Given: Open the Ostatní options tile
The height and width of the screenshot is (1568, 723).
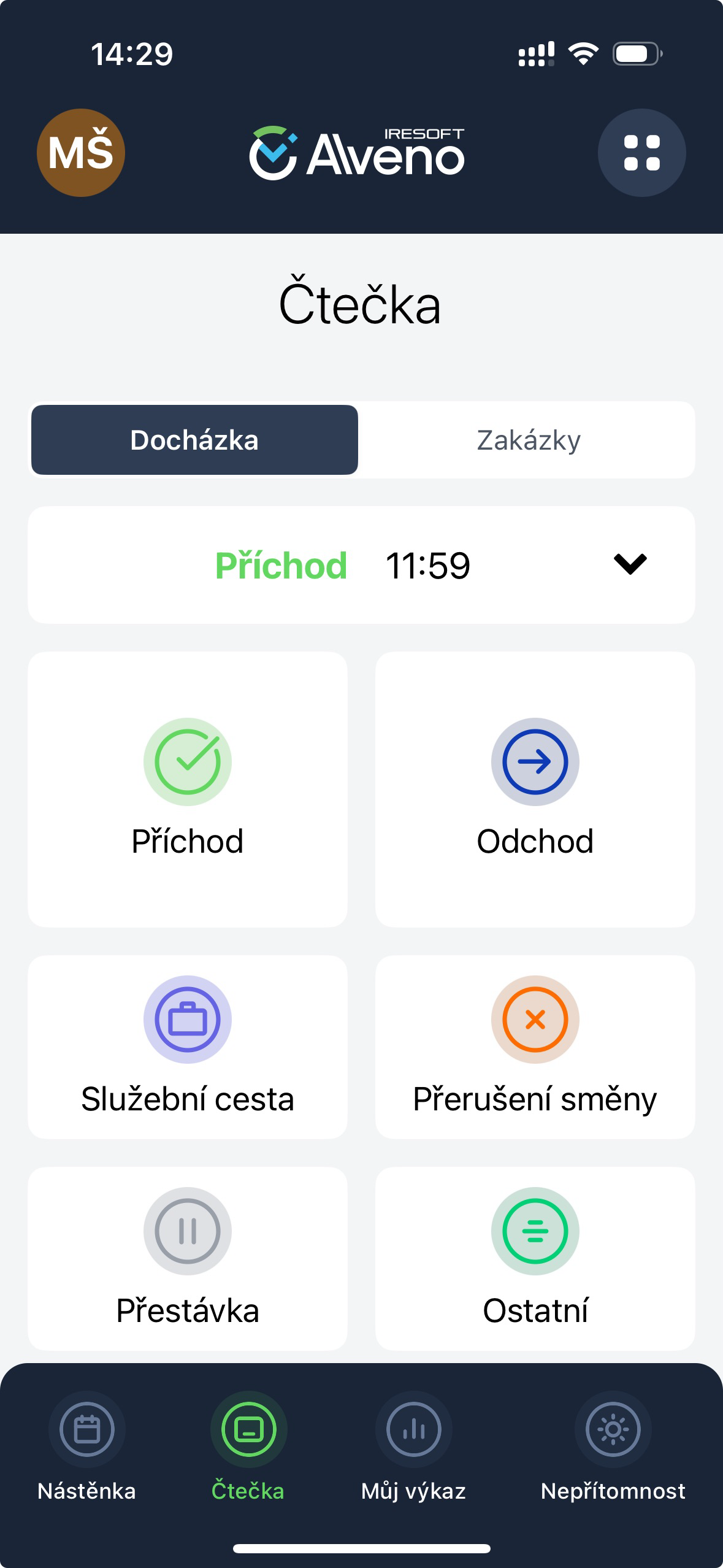Looking at the screenshot, I should (x=535, y=1258).
